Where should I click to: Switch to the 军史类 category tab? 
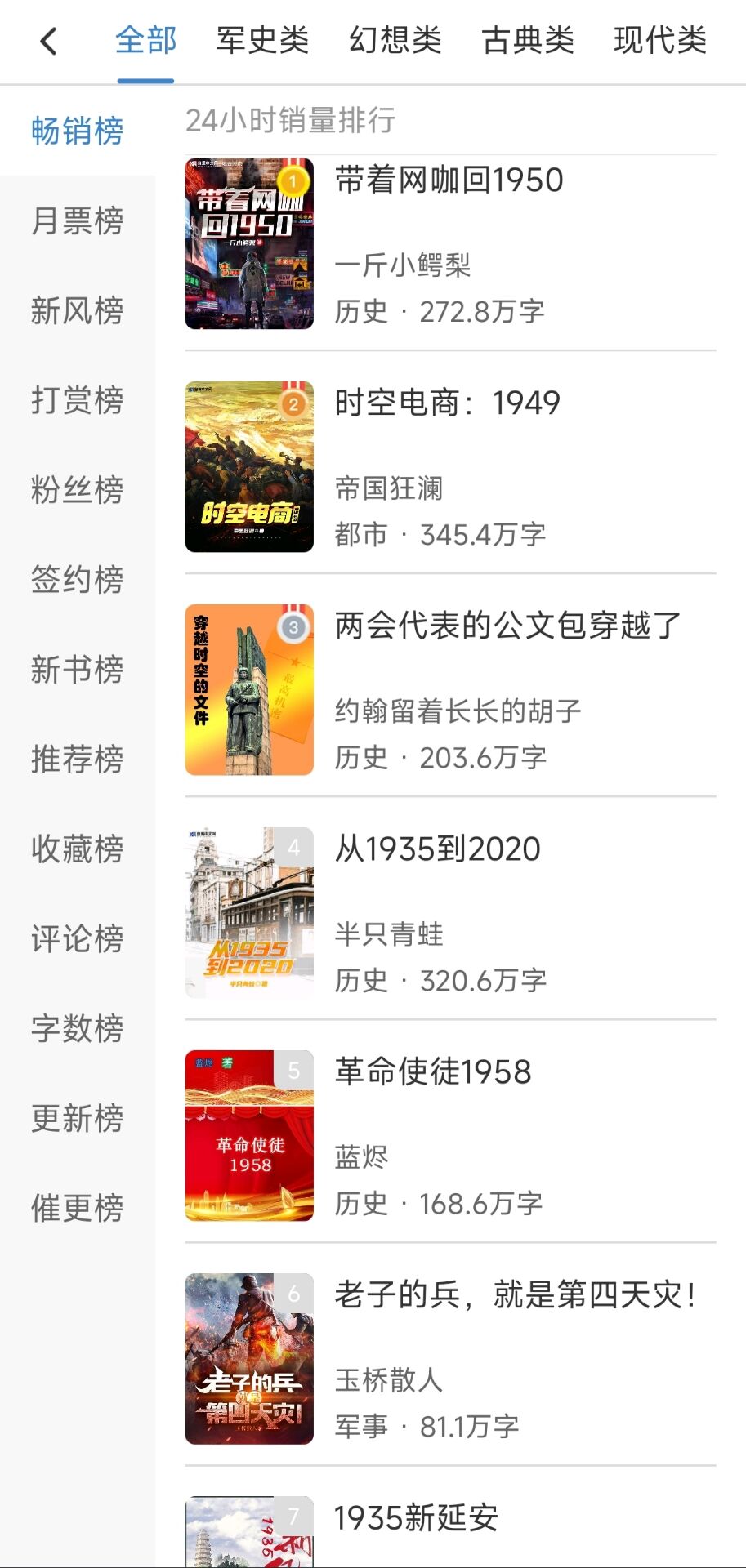pos(261,39)
